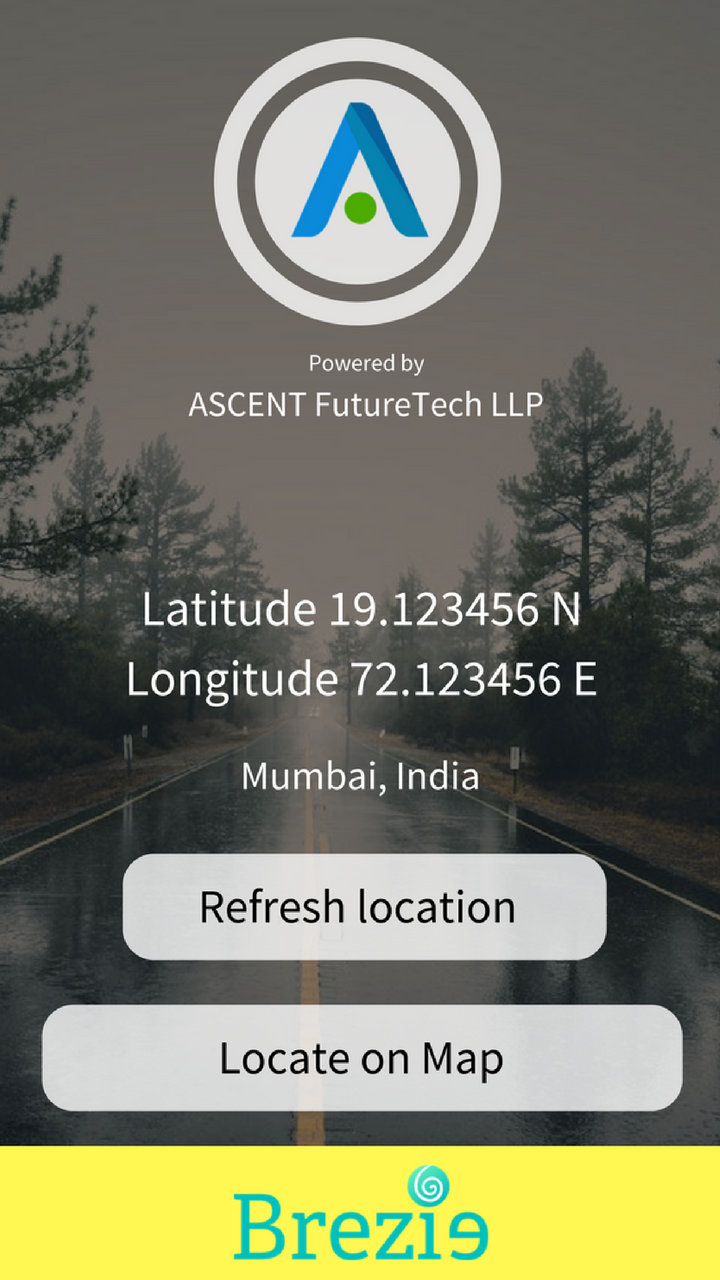Tap the Mumbai, India location label
Image resolution: width=720 pixels, height=1280 pixels.
tap(360, 776)
